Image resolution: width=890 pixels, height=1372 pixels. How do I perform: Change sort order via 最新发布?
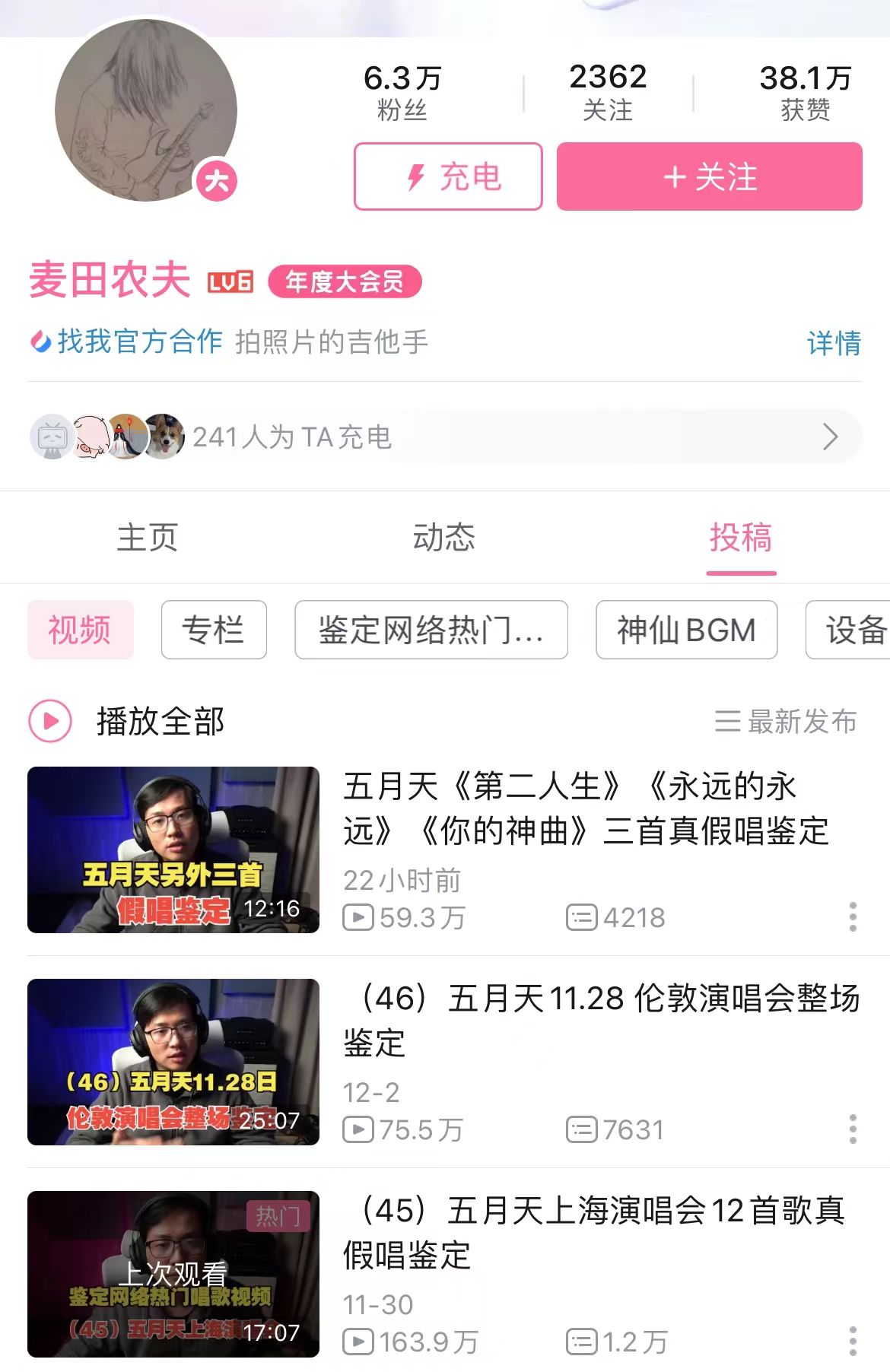[787, 721]
